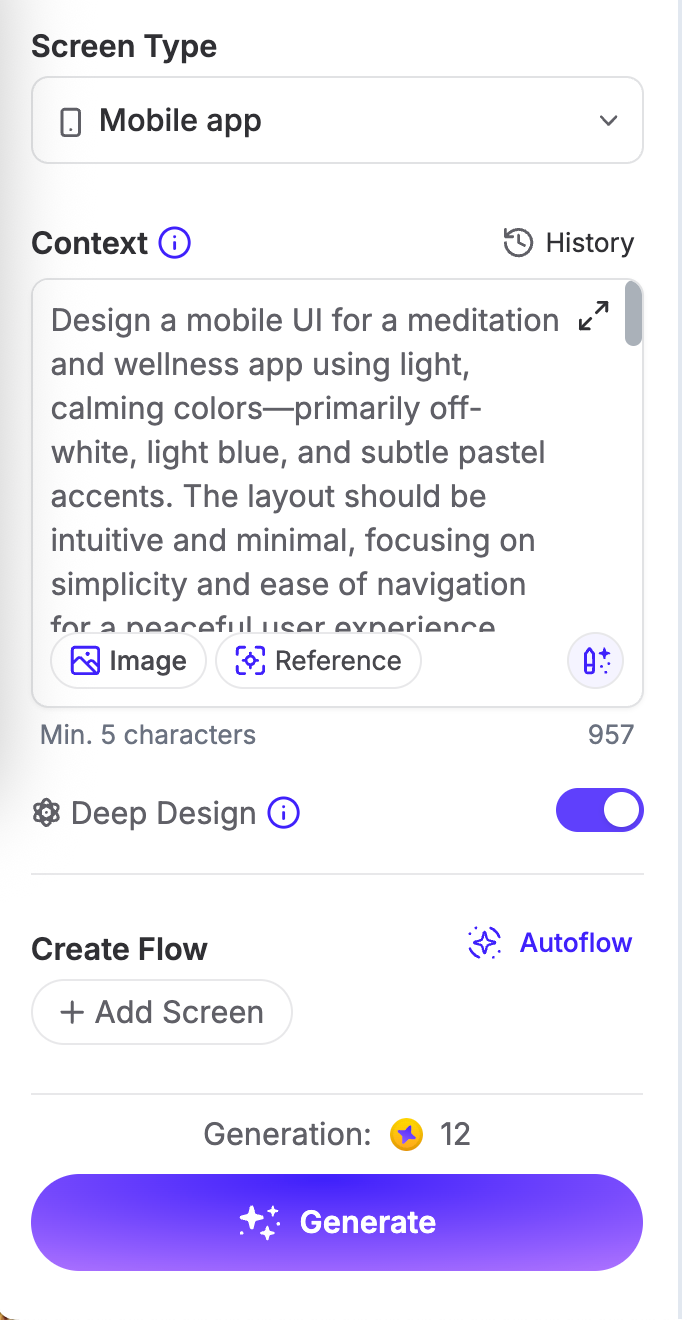Open prompt History

tap(568, 243)
